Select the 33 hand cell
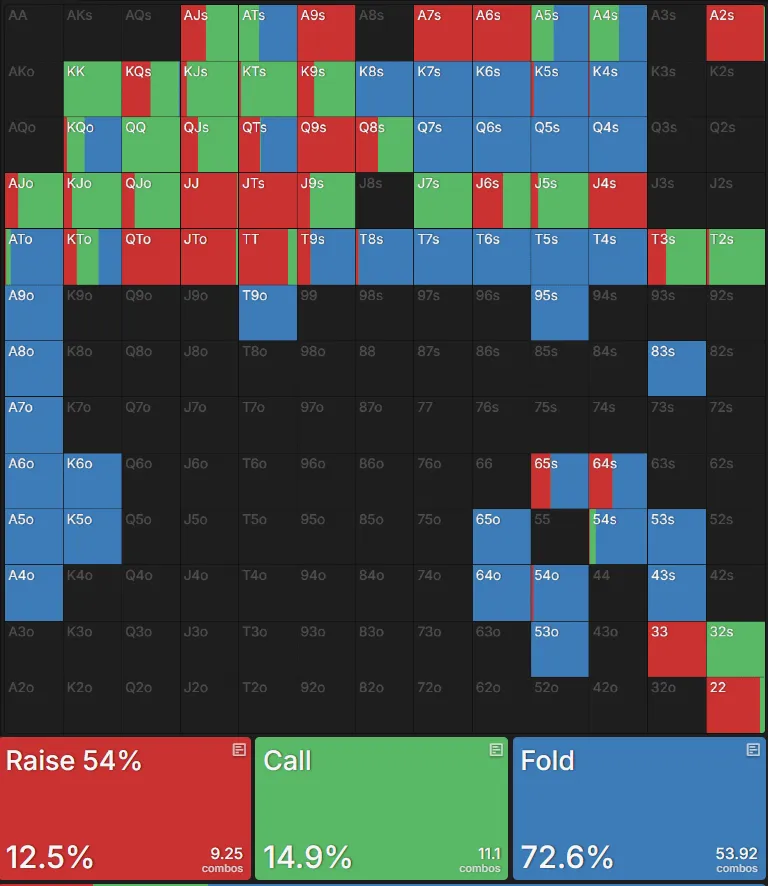The width and height of the screenshot is (768, 886). tap(676, 649)
